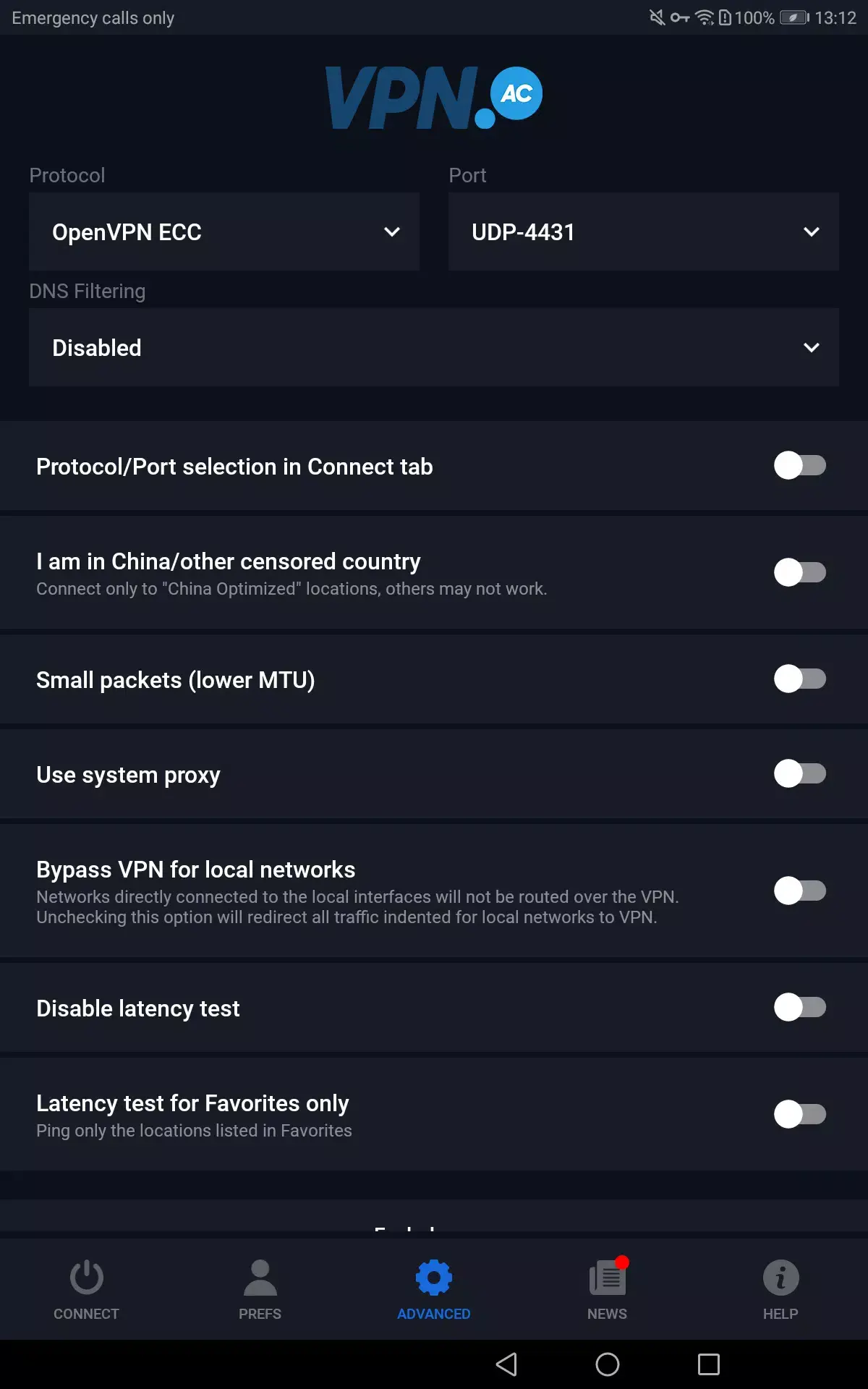Screen dimensions: 868x1389
Task: Enable Latency test for Favorites only
Action: pos(799,1114)
